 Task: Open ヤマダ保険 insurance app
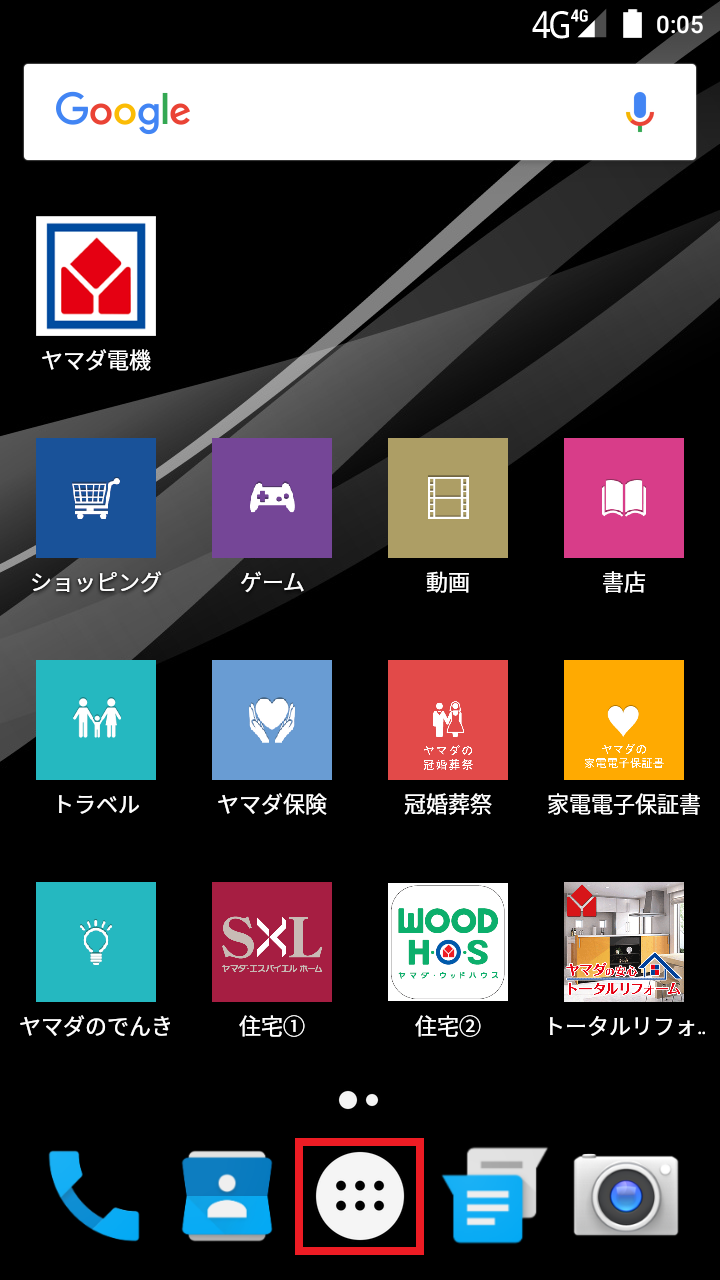(x=272, y=720)
